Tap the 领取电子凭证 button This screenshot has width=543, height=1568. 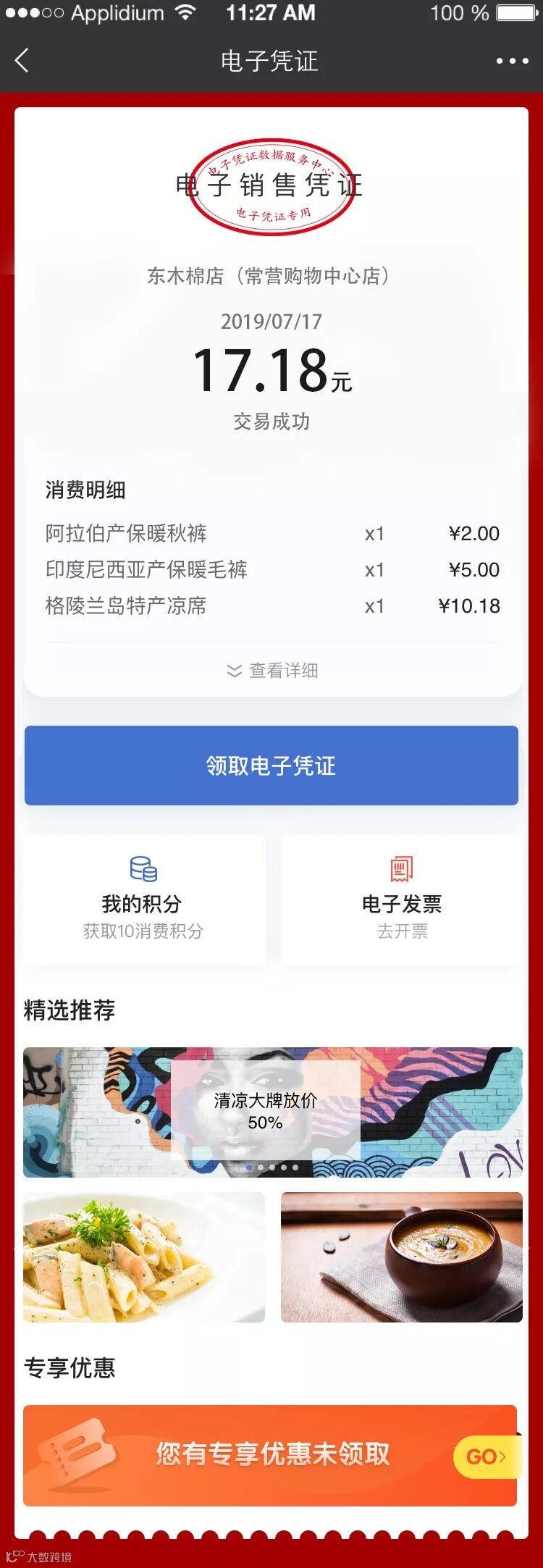(x=271, y=766)
